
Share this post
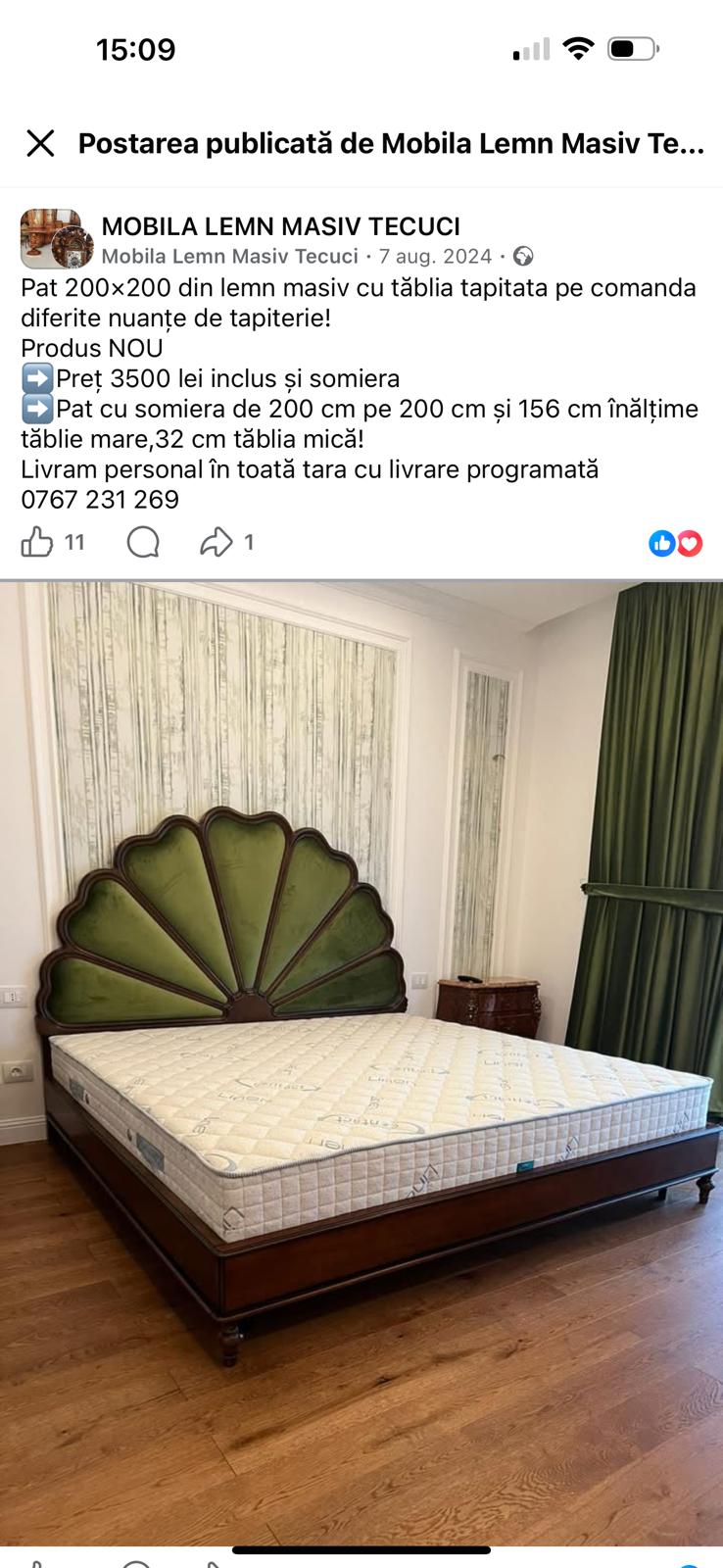(216, 542)
